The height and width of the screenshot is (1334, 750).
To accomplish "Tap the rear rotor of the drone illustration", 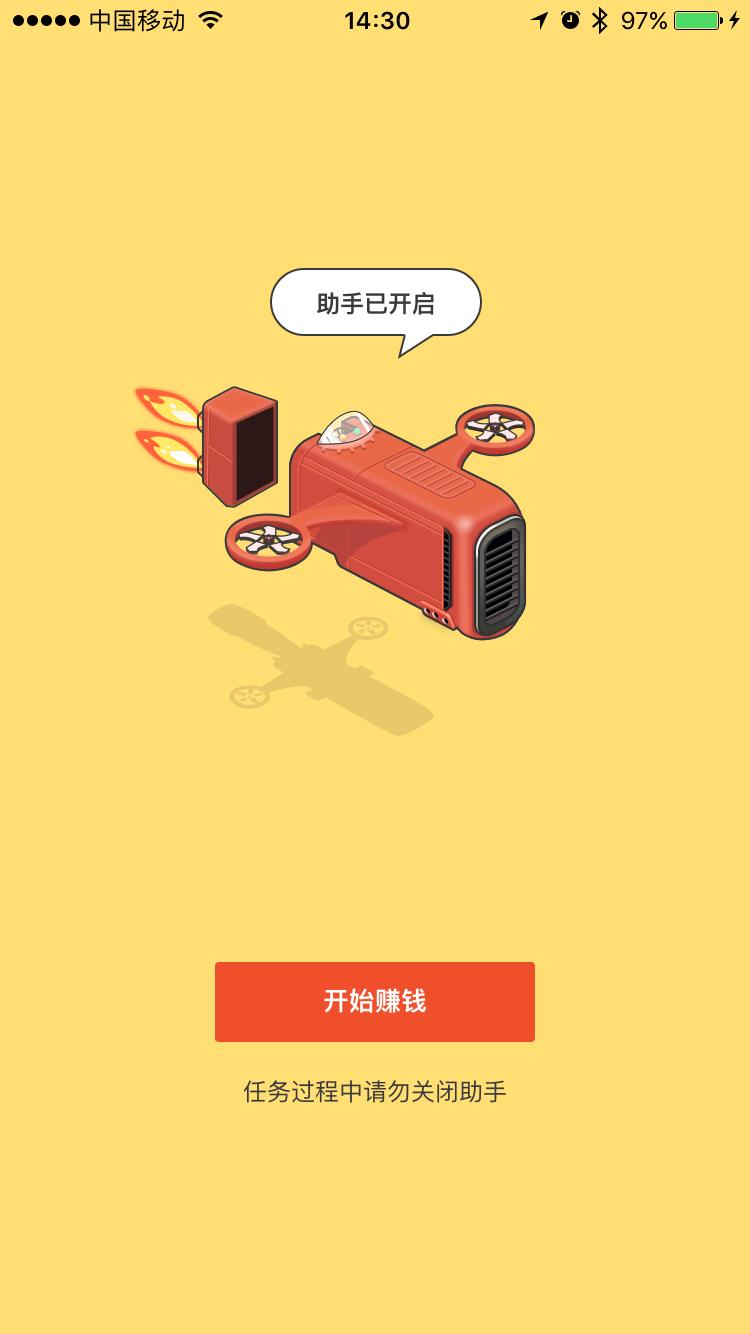I will 268,540.
